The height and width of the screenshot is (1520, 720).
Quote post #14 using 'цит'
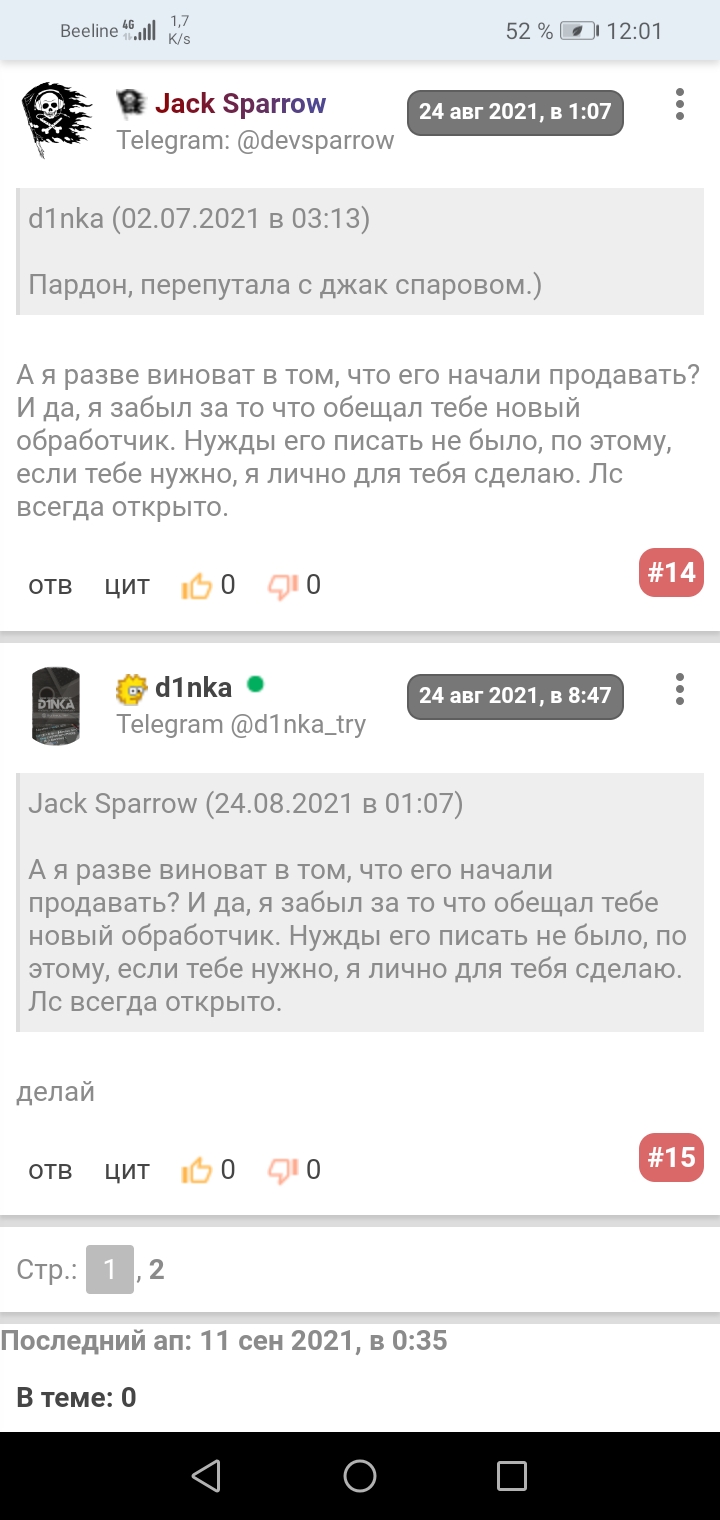click(127, 585)
